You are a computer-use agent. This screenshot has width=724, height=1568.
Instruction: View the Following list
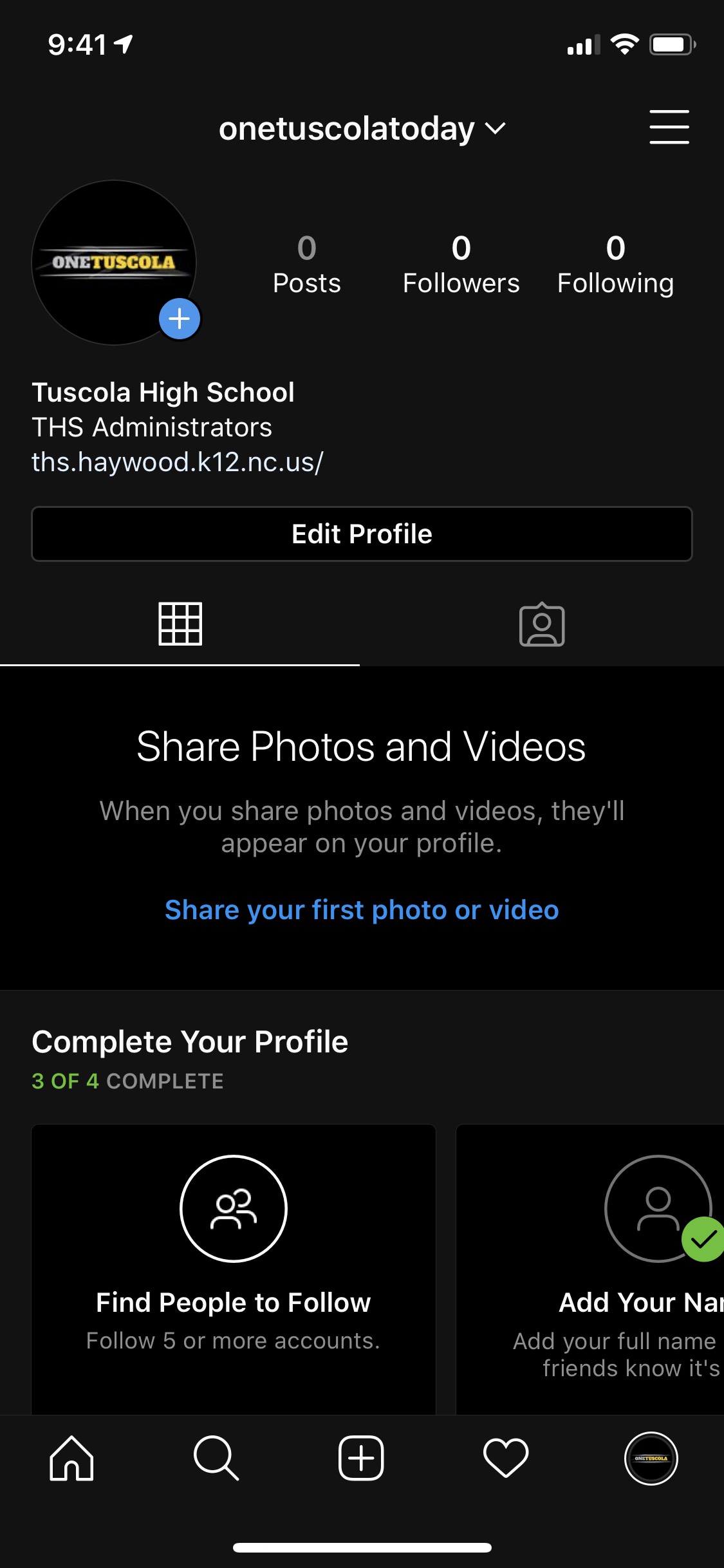(615, 265)
